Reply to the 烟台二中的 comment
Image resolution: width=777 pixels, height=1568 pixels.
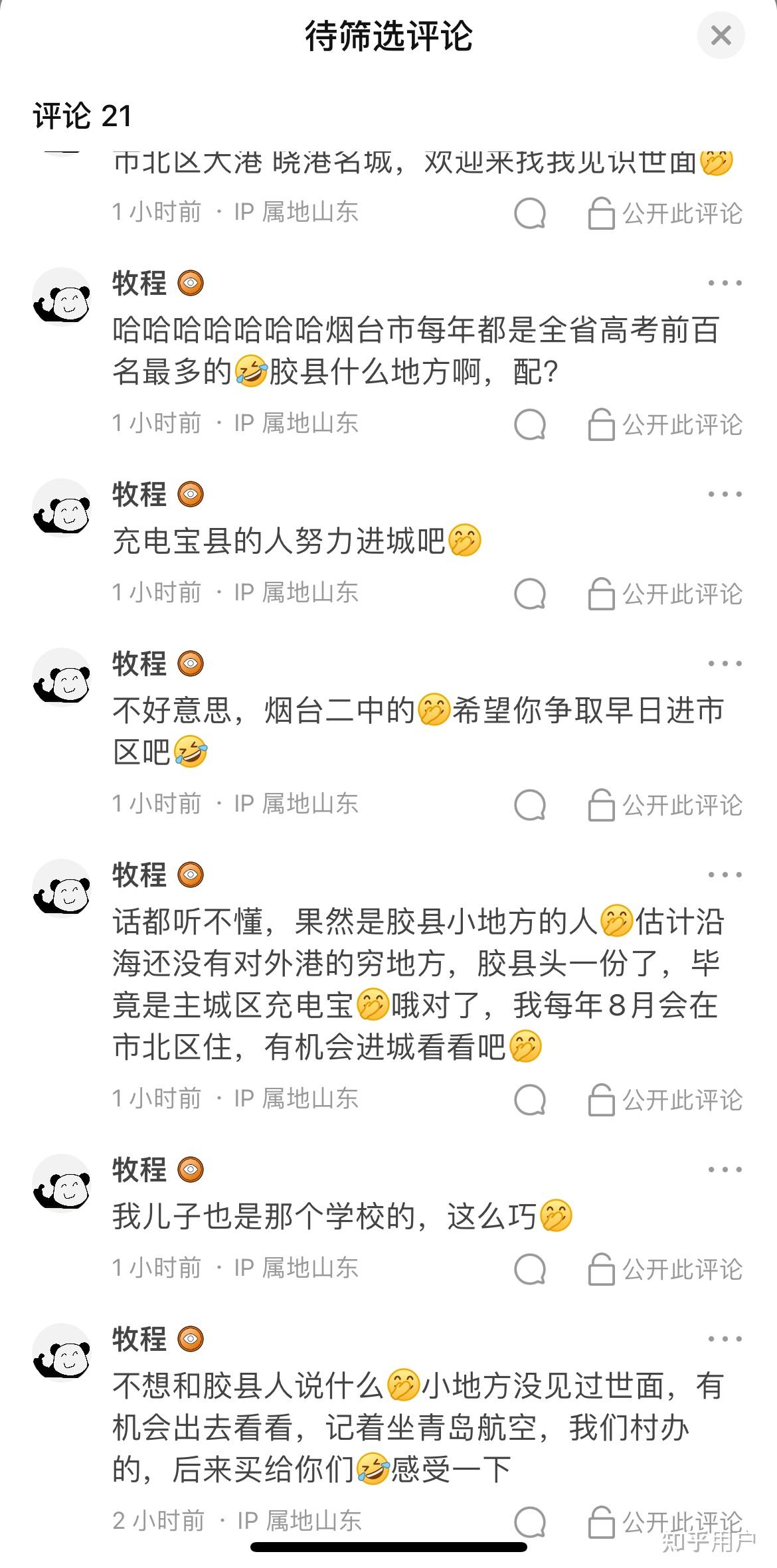530,804
